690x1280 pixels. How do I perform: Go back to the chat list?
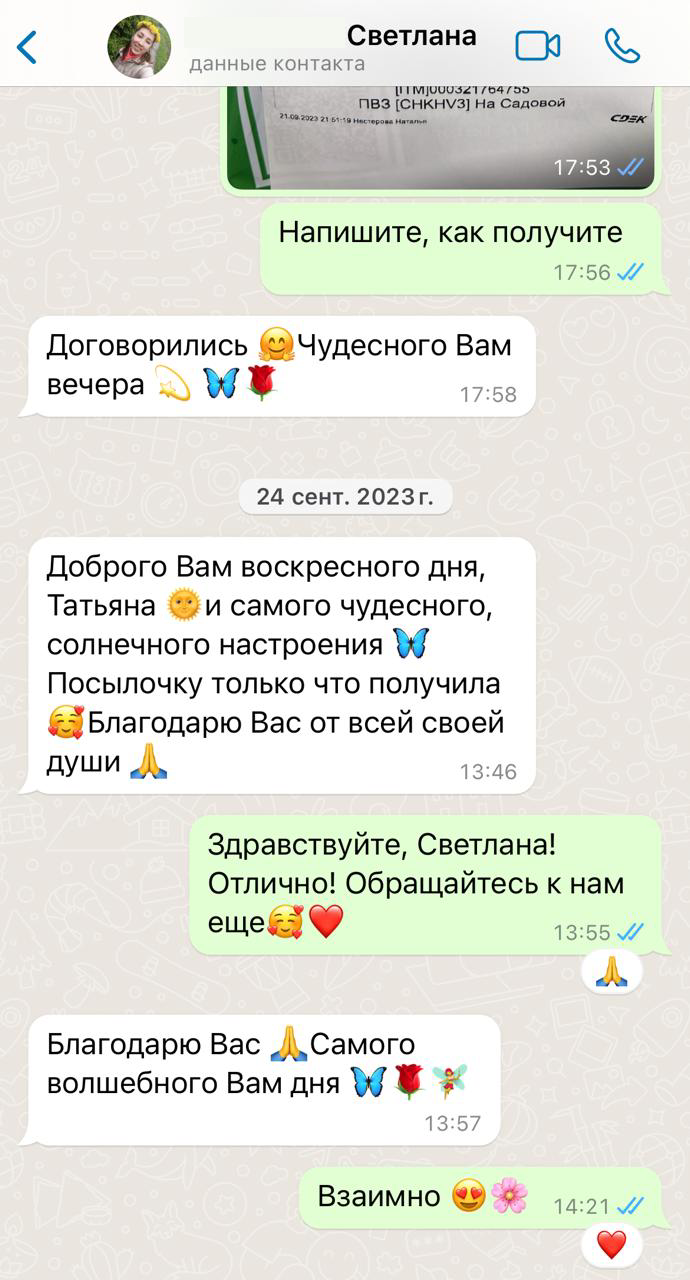tap(27, 46)
